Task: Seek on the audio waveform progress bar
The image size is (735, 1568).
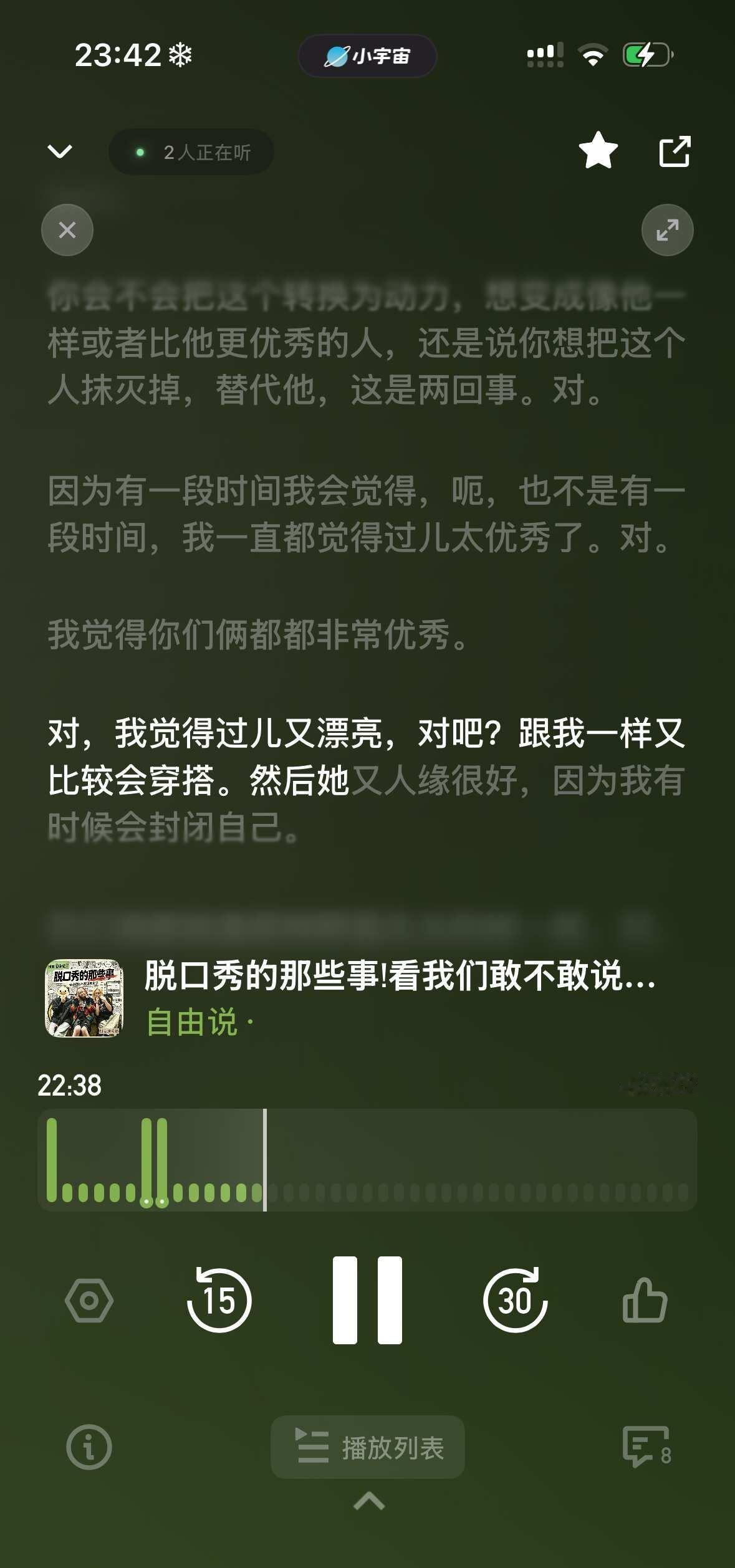Action: (x=367, y=1160)
